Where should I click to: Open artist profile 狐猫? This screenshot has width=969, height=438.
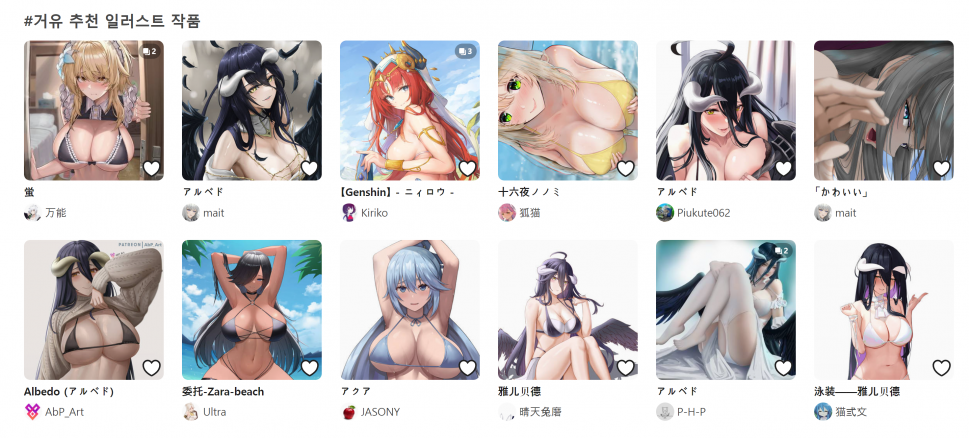coord(529,212)
